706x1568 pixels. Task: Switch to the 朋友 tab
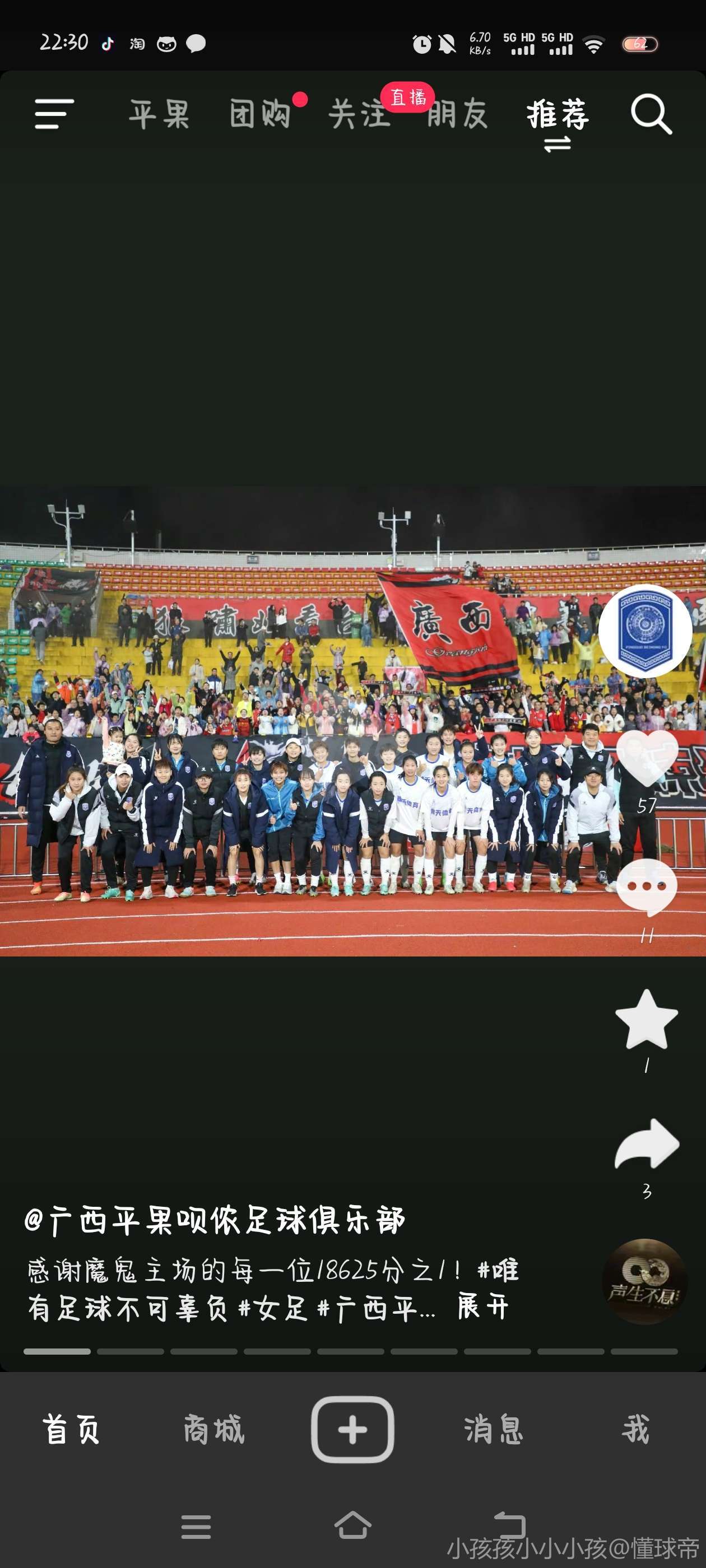[457, 114]
